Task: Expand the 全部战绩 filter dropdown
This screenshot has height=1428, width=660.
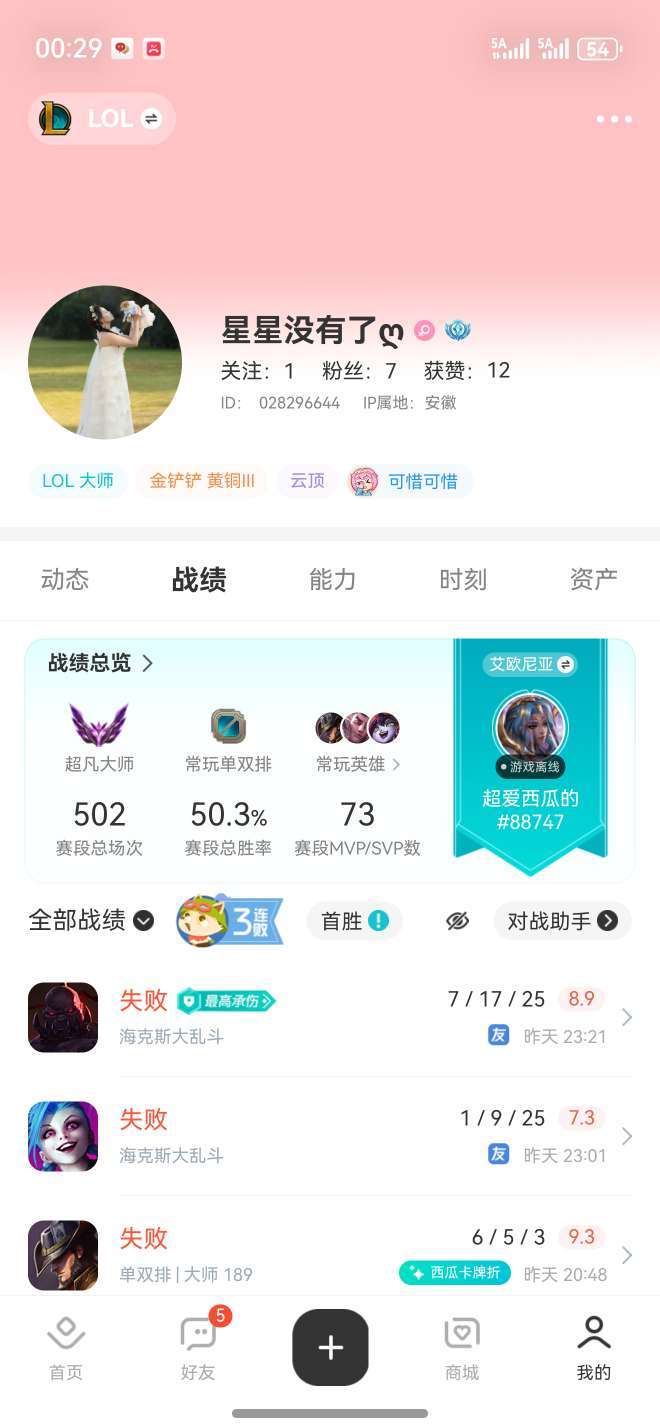Action: pyautogui.click(x=91, y=920)
